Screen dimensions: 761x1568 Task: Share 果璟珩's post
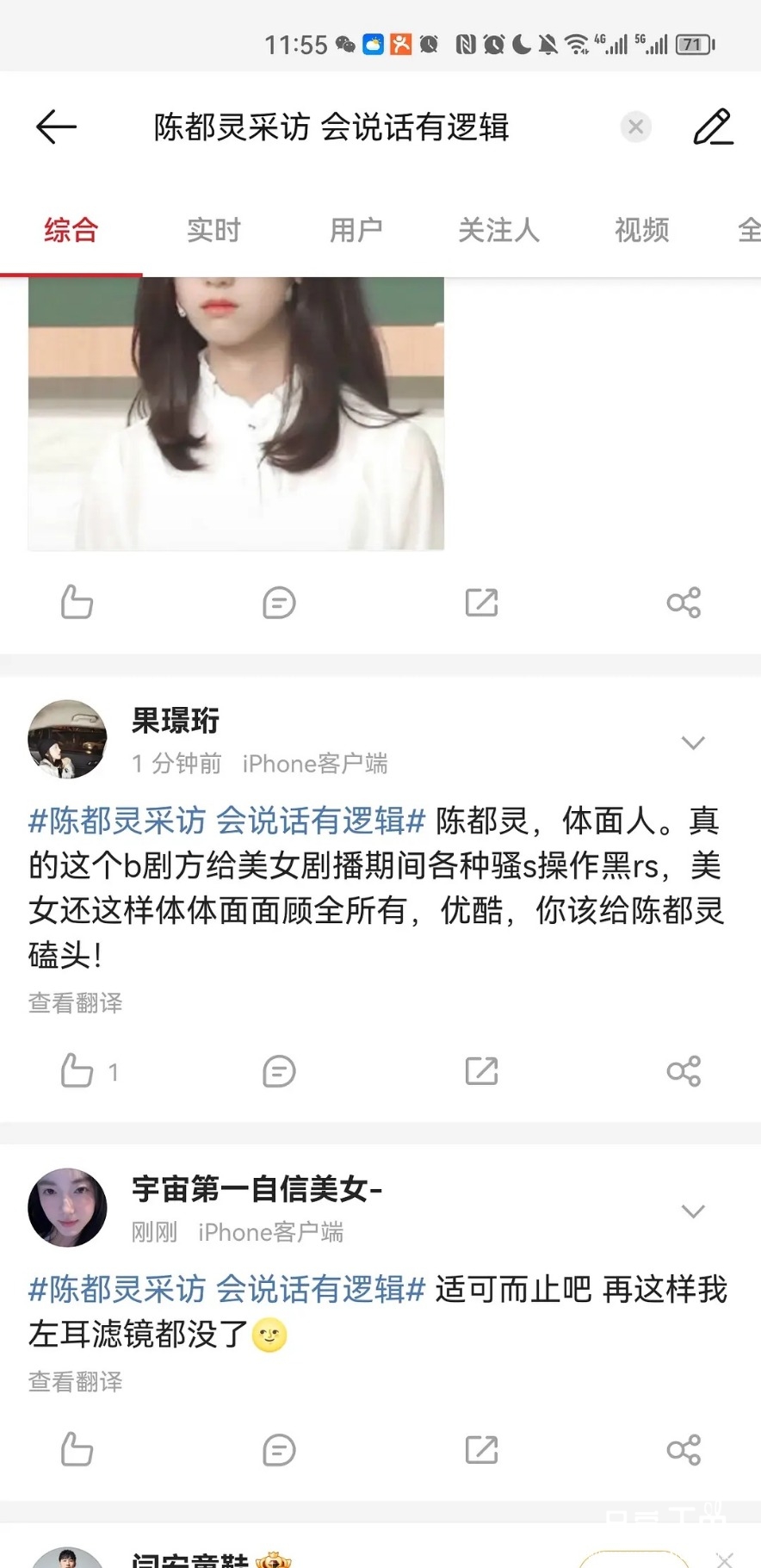[x=684, y=1071]
